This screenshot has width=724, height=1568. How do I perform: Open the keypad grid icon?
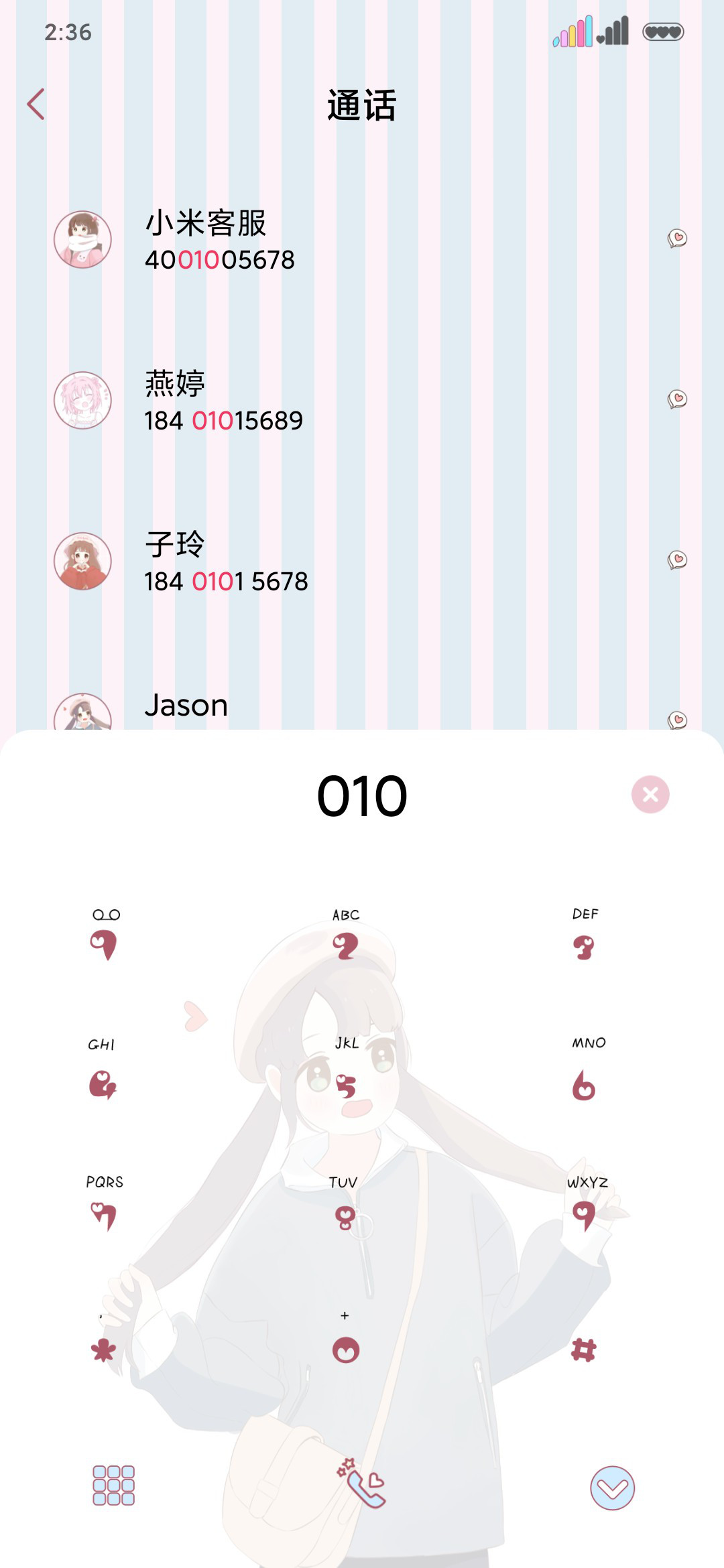[113, 1485]
